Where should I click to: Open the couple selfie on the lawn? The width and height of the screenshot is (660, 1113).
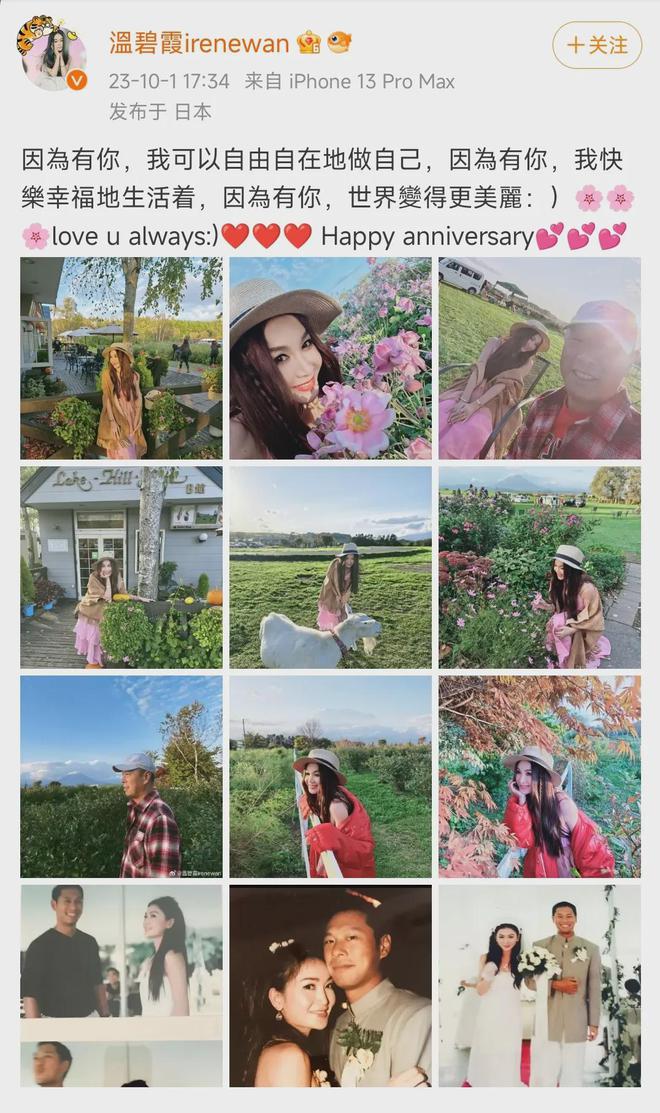(x=540, y=358)
